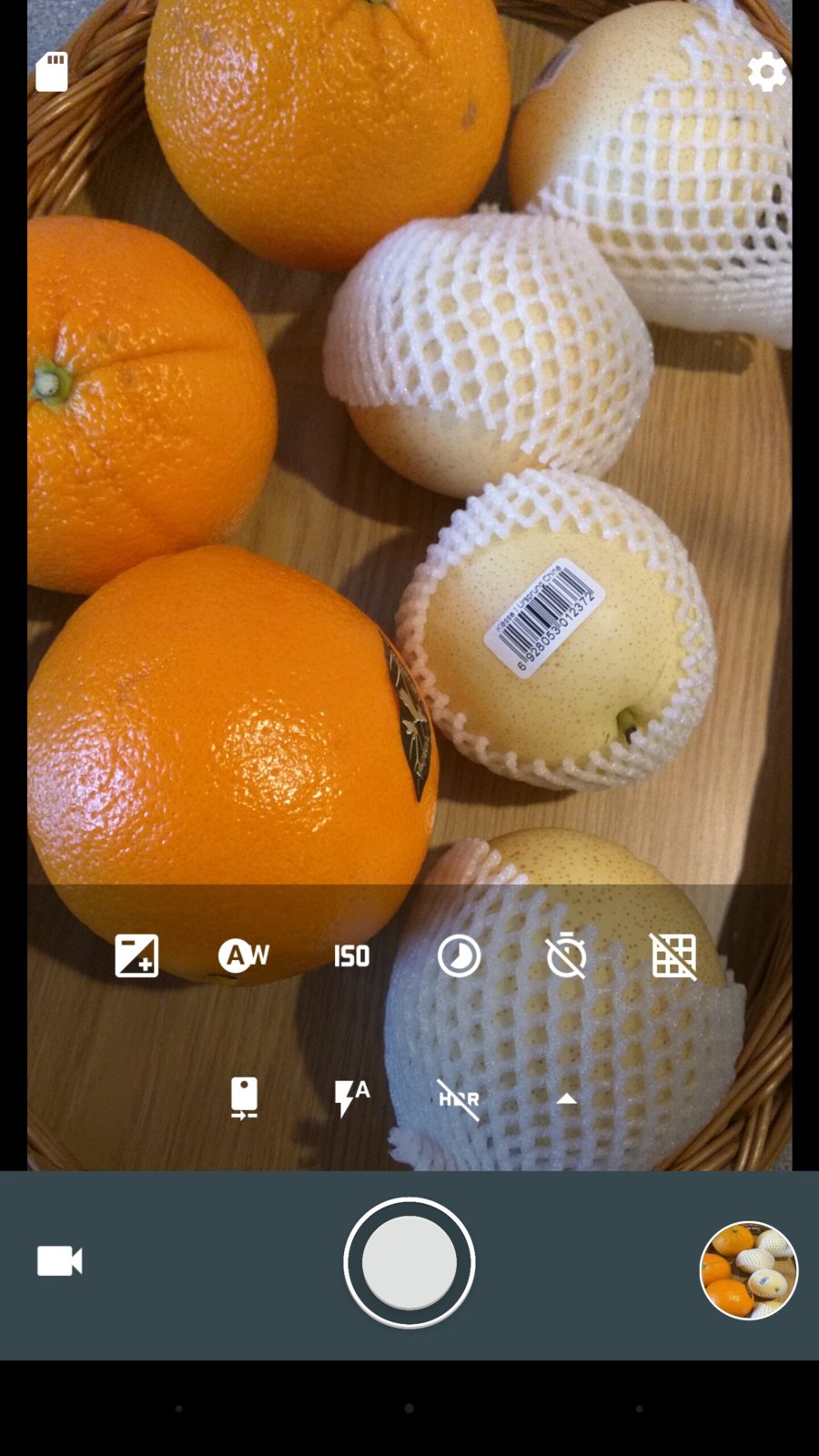819x1456 pixels.
Task: Adjust exposure compensation
Action: 136,955
